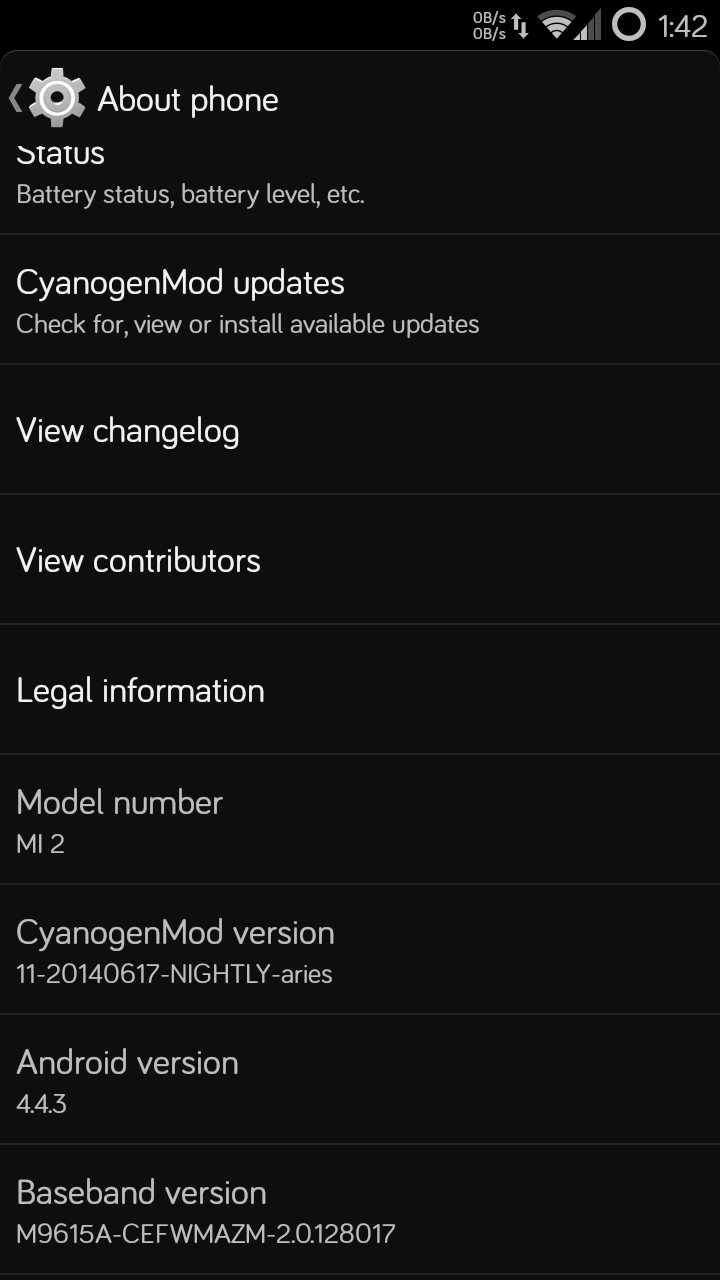
Task: Go back using the About phone header
Action: [145, 98]
